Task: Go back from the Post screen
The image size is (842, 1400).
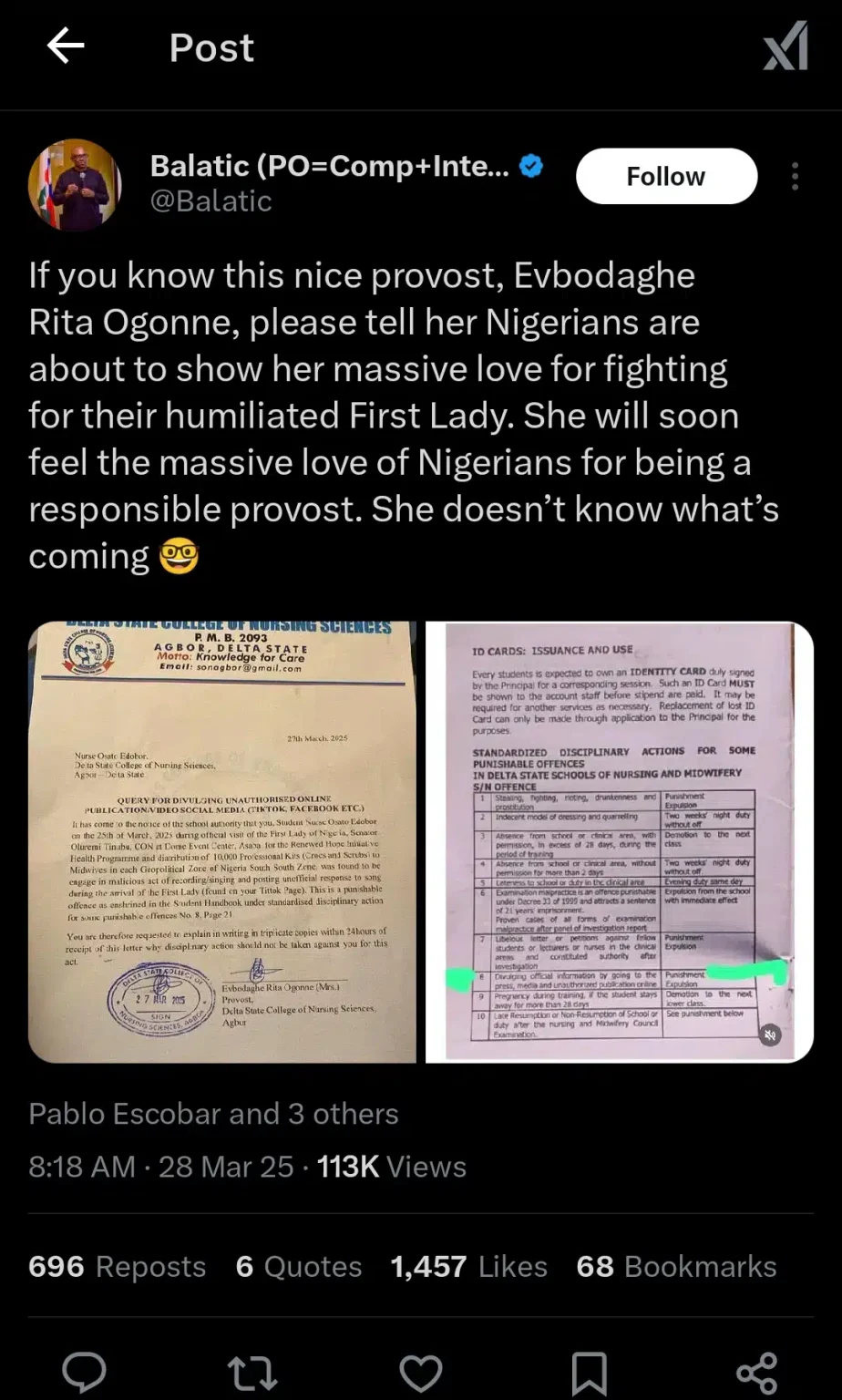Action: point(66,46)
